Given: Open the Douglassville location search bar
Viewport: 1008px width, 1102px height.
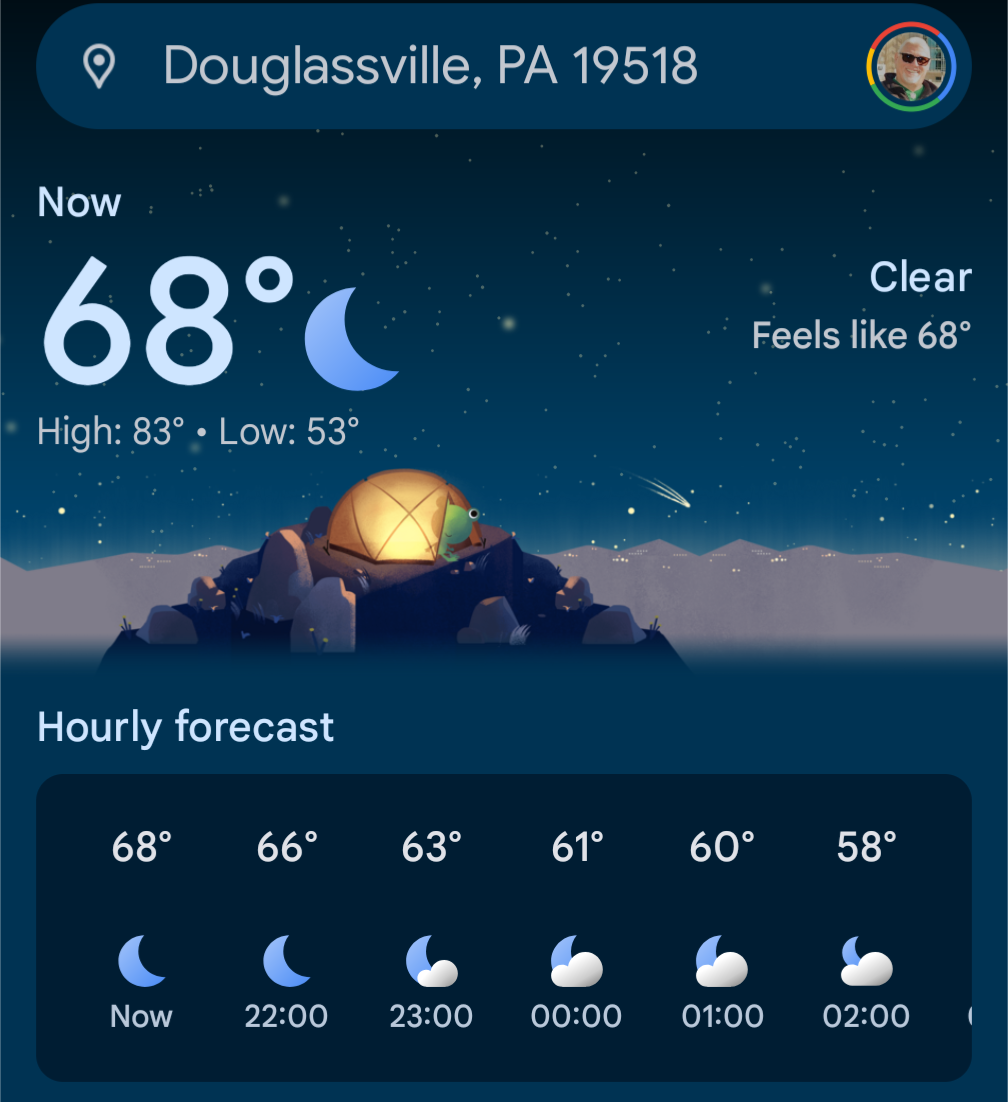Looking at the screenshot, I should pos(430,67).
